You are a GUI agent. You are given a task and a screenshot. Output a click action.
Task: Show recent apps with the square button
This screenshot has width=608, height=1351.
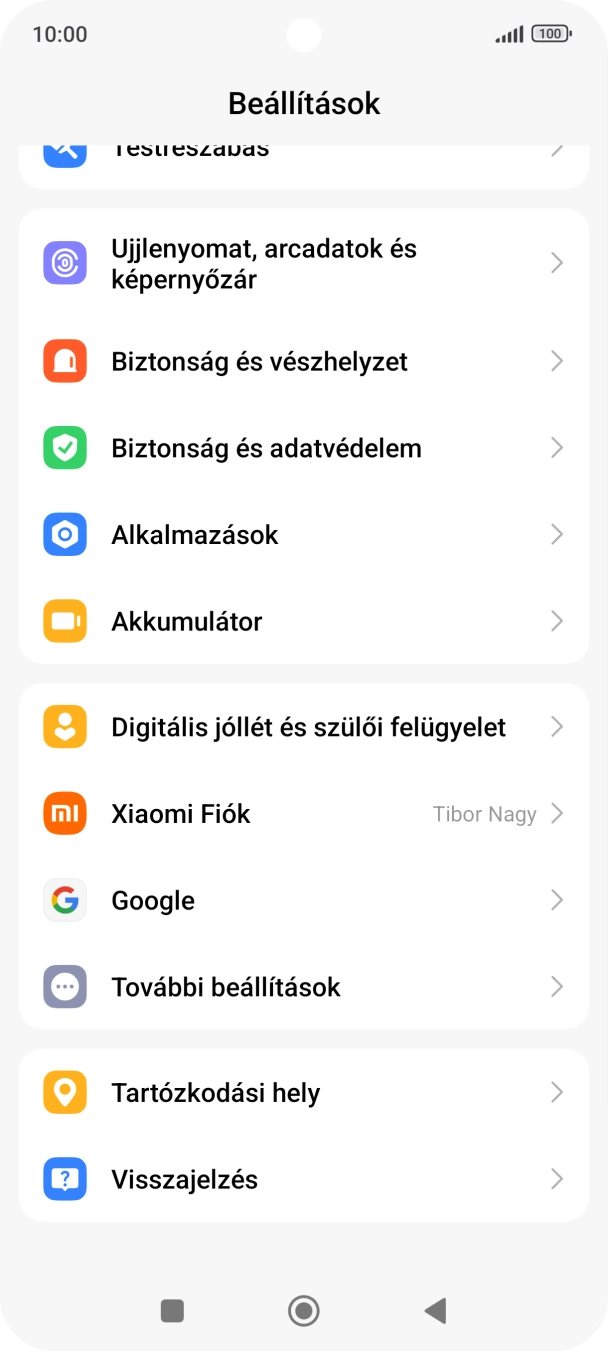coord(172,1311)
